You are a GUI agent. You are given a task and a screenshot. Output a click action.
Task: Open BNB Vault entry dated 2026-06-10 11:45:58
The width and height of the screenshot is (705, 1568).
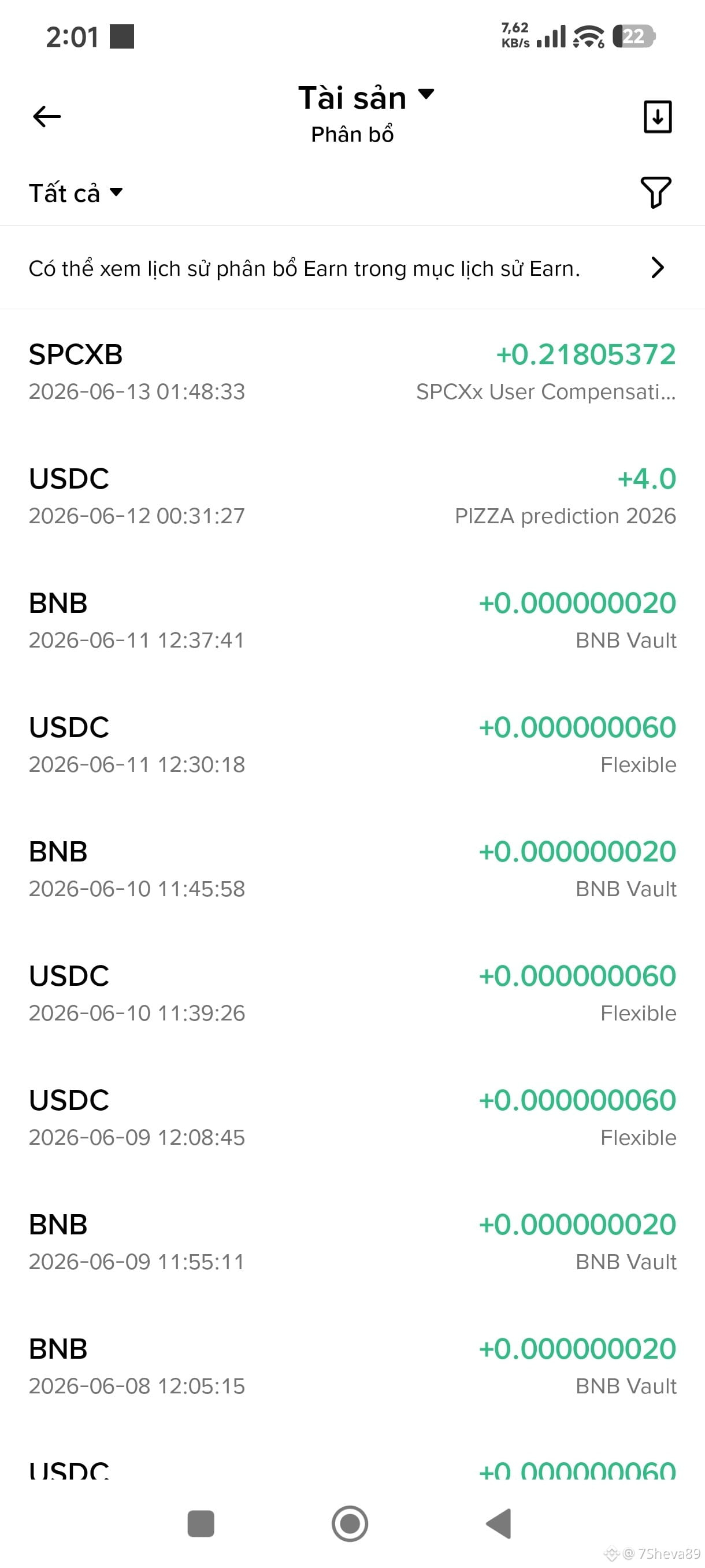point(352,868)
